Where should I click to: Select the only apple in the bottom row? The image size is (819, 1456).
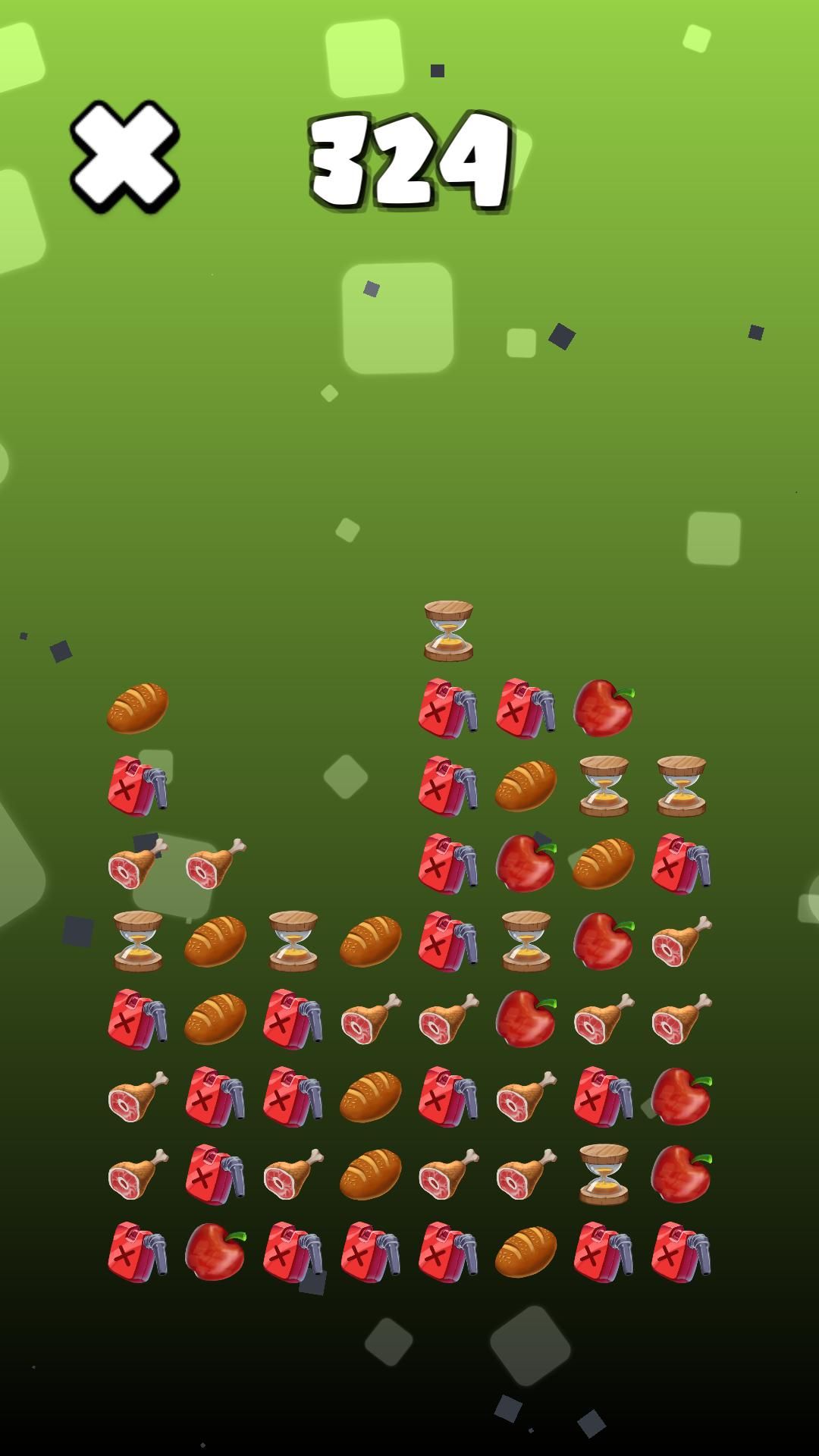[x=215, y=1251]
